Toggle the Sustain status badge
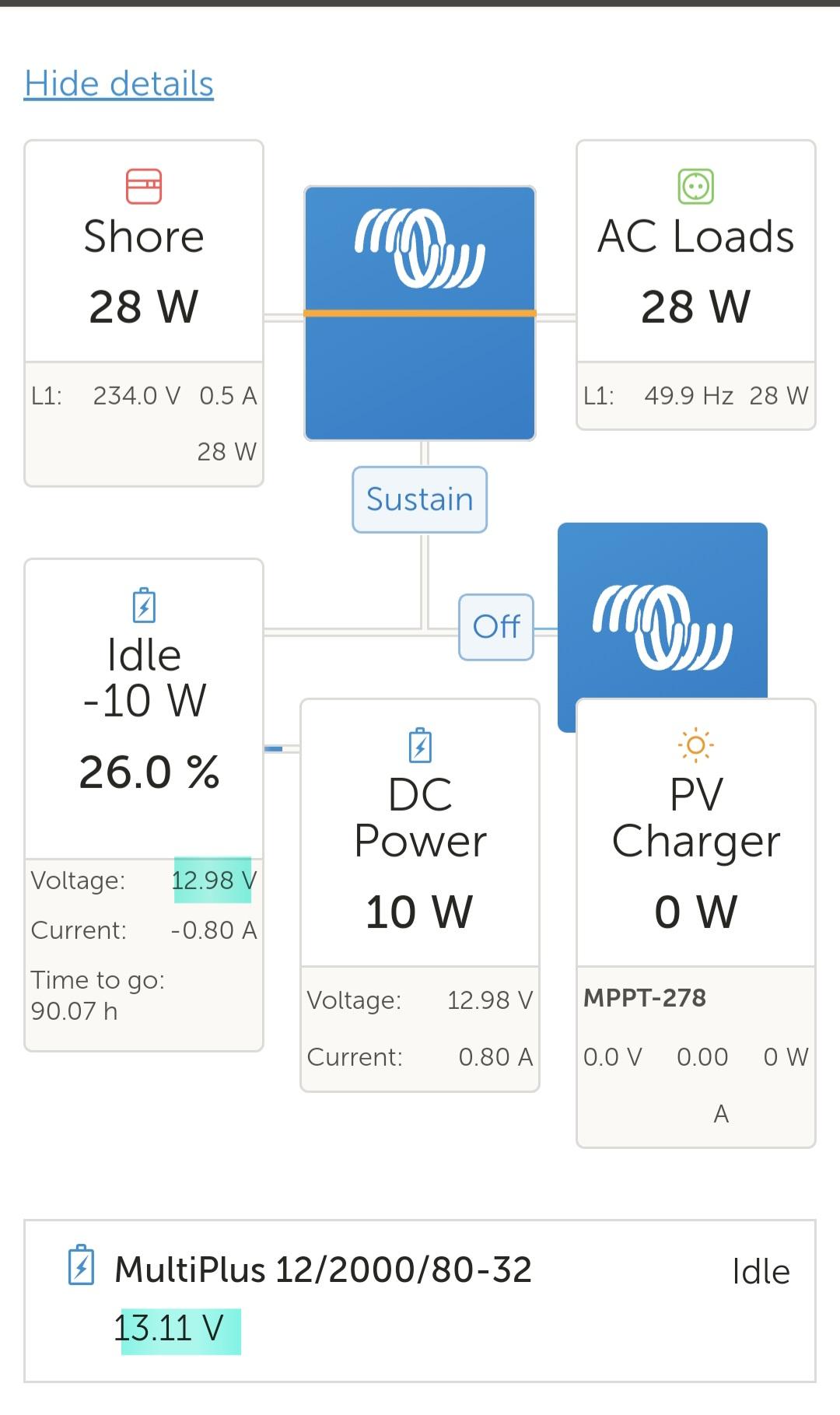This screenshot has height=1415, width=840. click(x=419, y=500)
